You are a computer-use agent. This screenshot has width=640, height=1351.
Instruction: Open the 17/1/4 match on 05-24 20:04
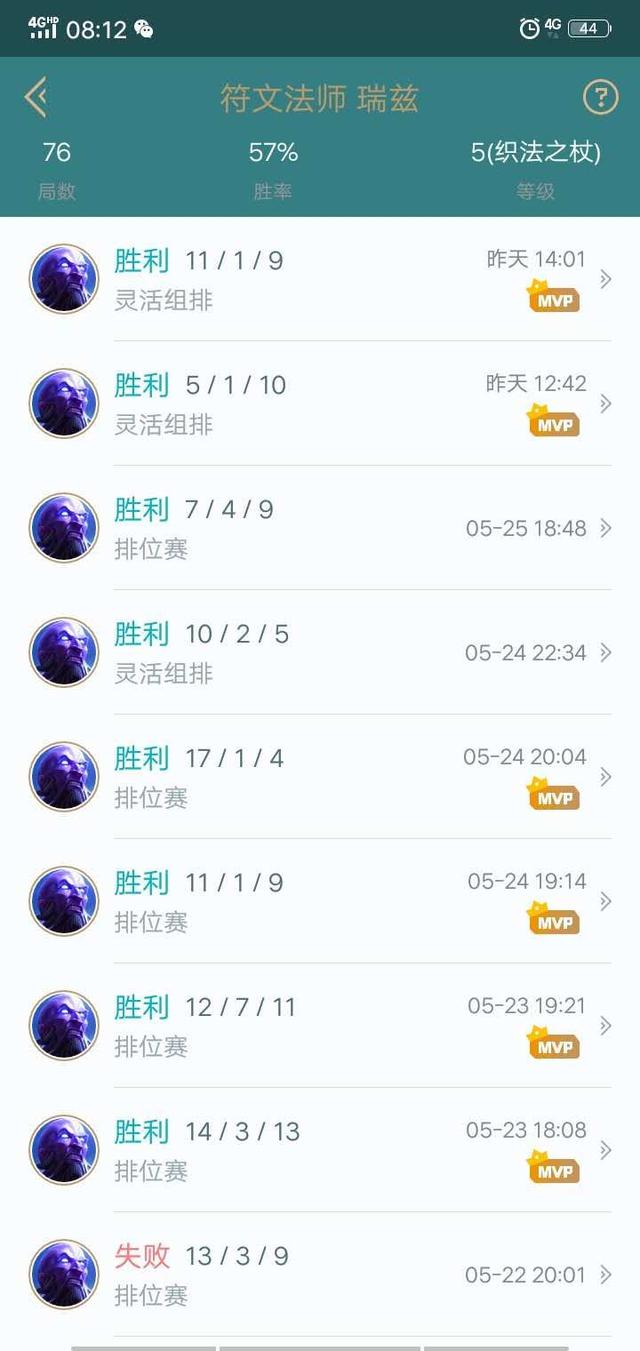pos(320,776)
